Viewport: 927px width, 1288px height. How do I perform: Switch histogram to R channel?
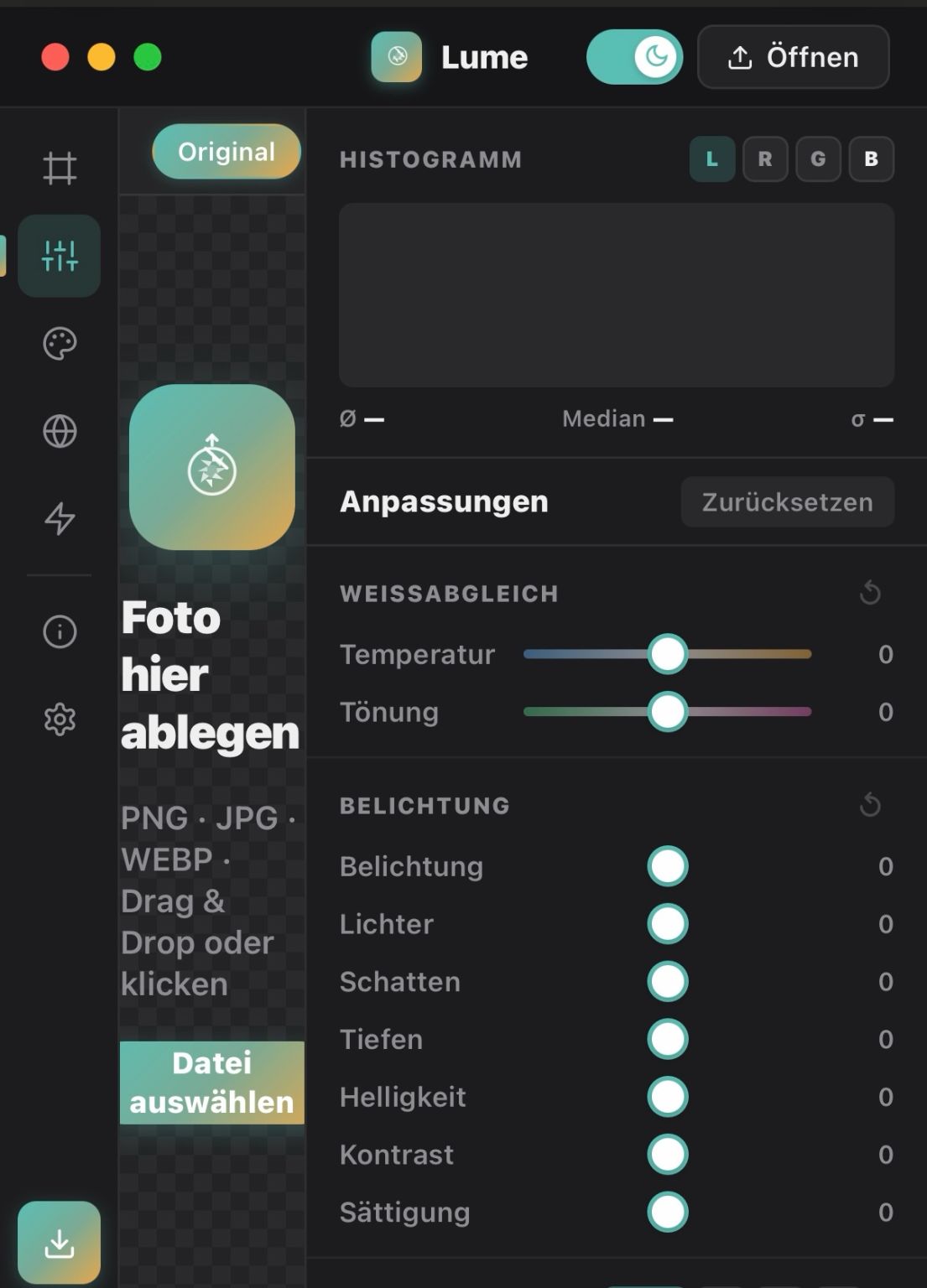(x=764, y=158)
